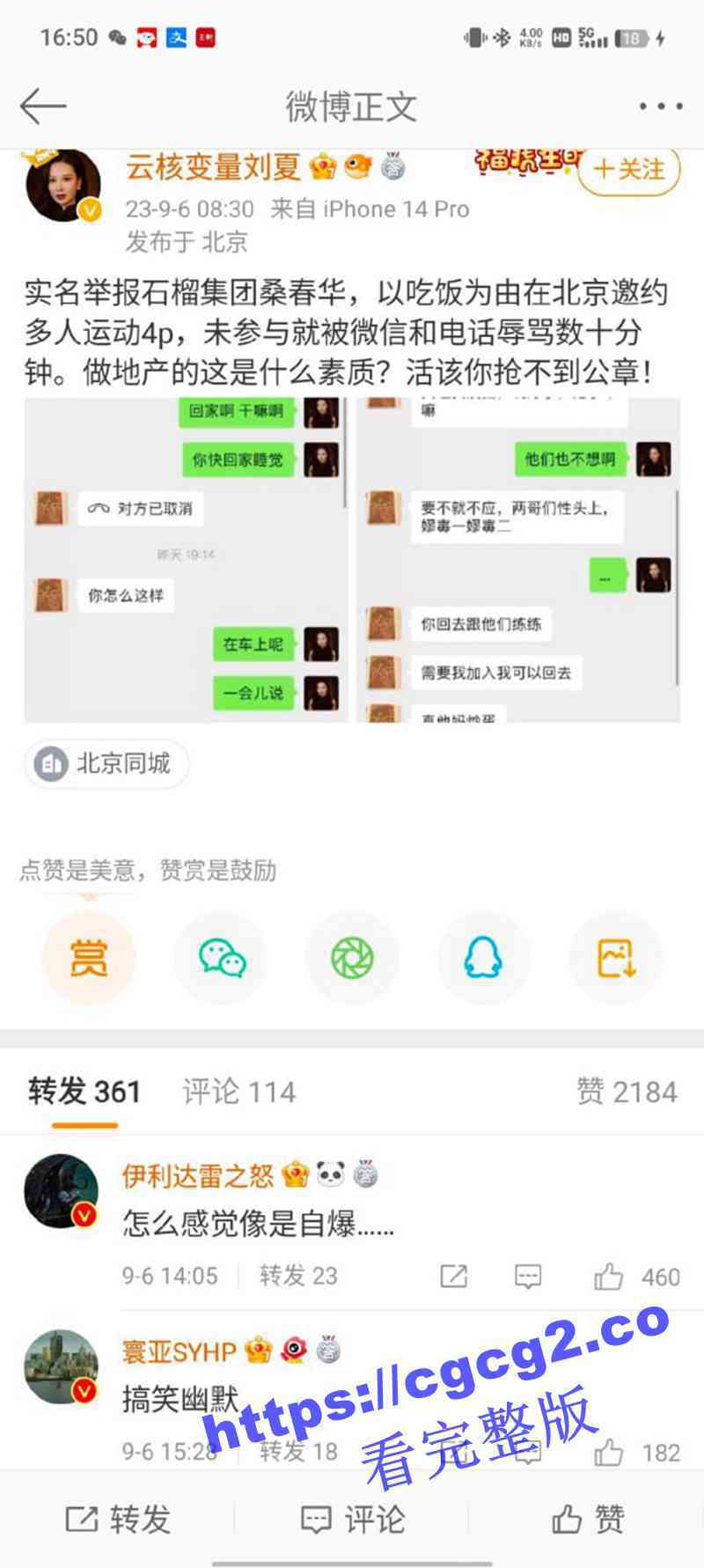Write a comment from the bottom bar
704x1568 pixels.
pyautogui.click(x=352, y=1519)
